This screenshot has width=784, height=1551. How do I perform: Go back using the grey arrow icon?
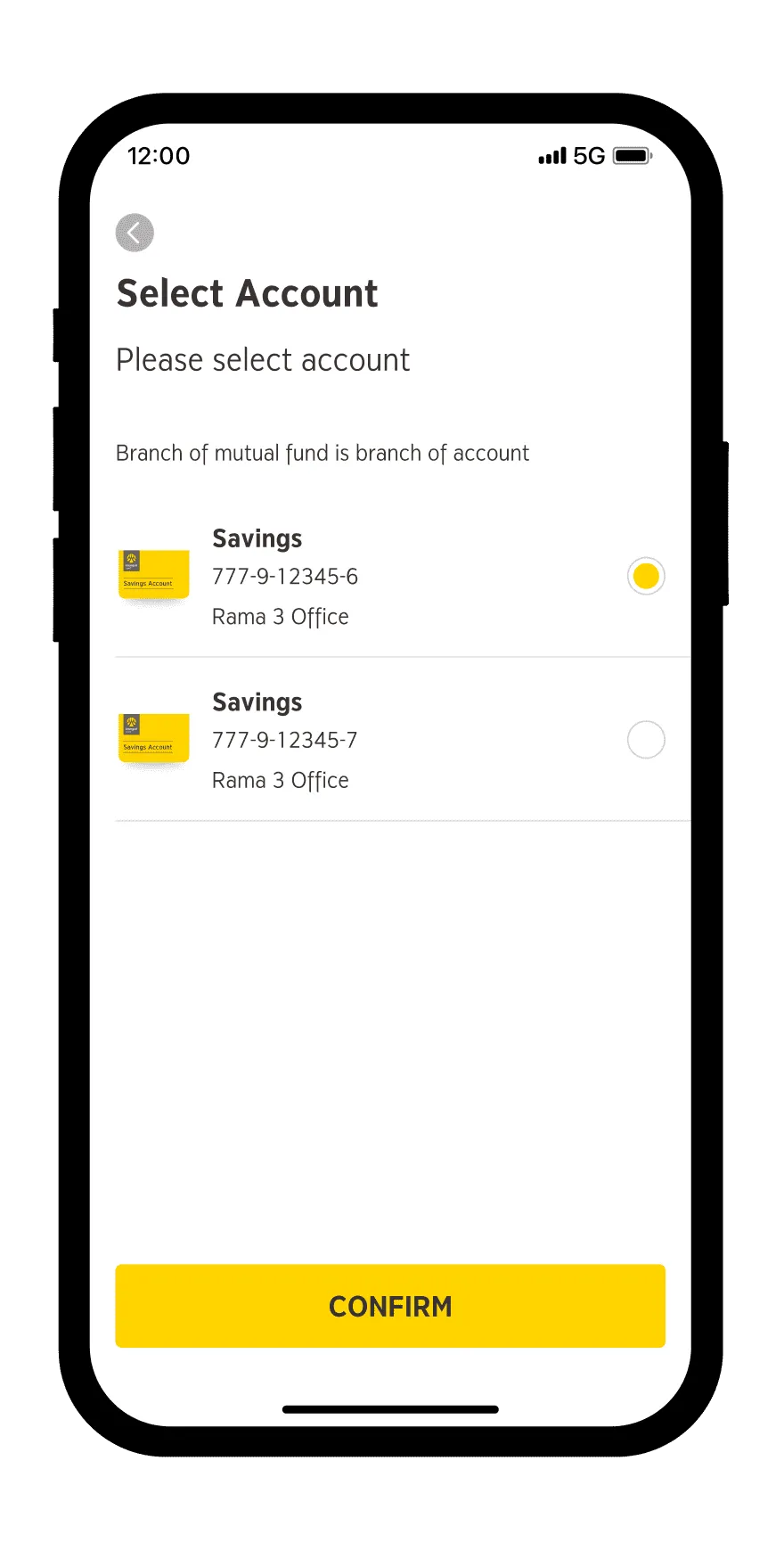pos(135,234)
